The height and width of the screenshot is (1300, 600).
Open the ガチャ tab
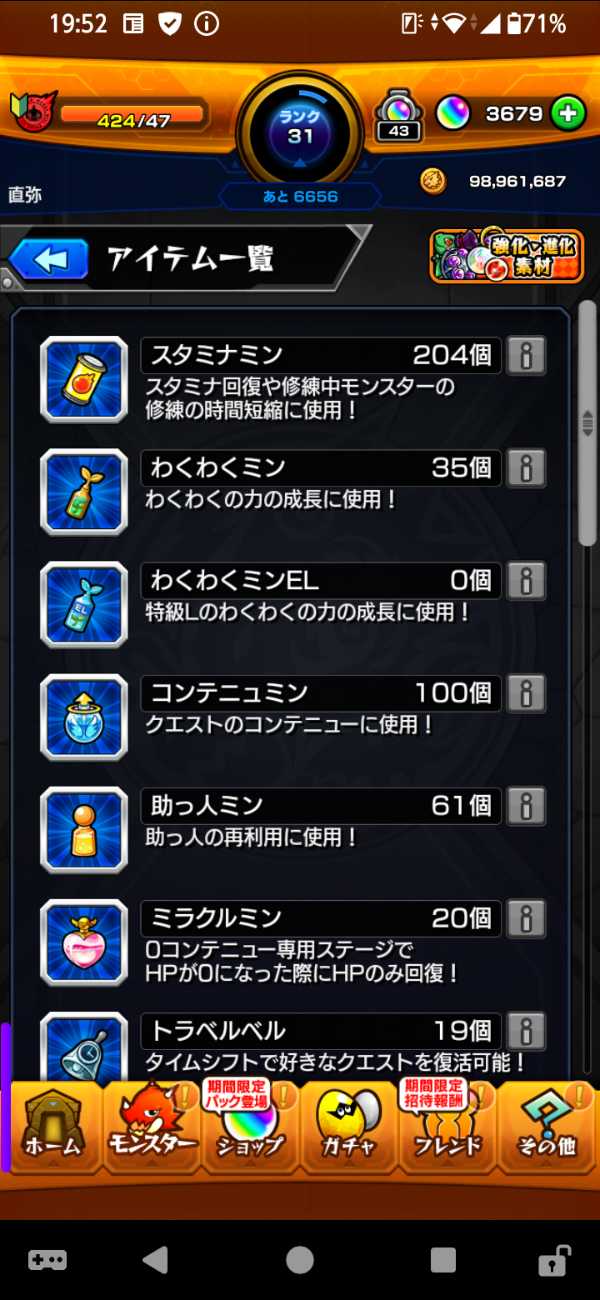point(346,1128)
